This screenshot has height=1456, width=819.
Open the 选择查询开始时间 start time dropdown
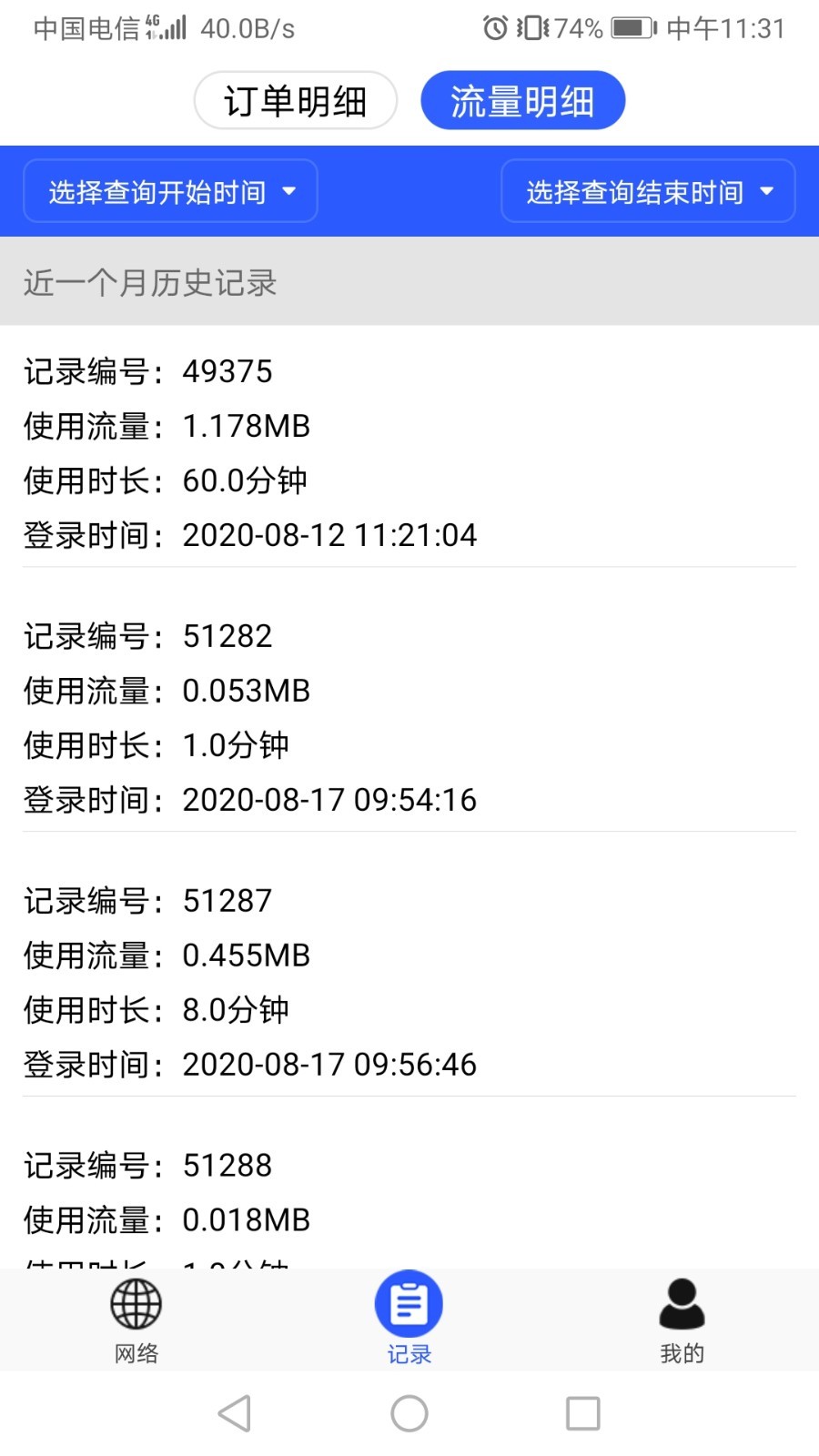169,191
